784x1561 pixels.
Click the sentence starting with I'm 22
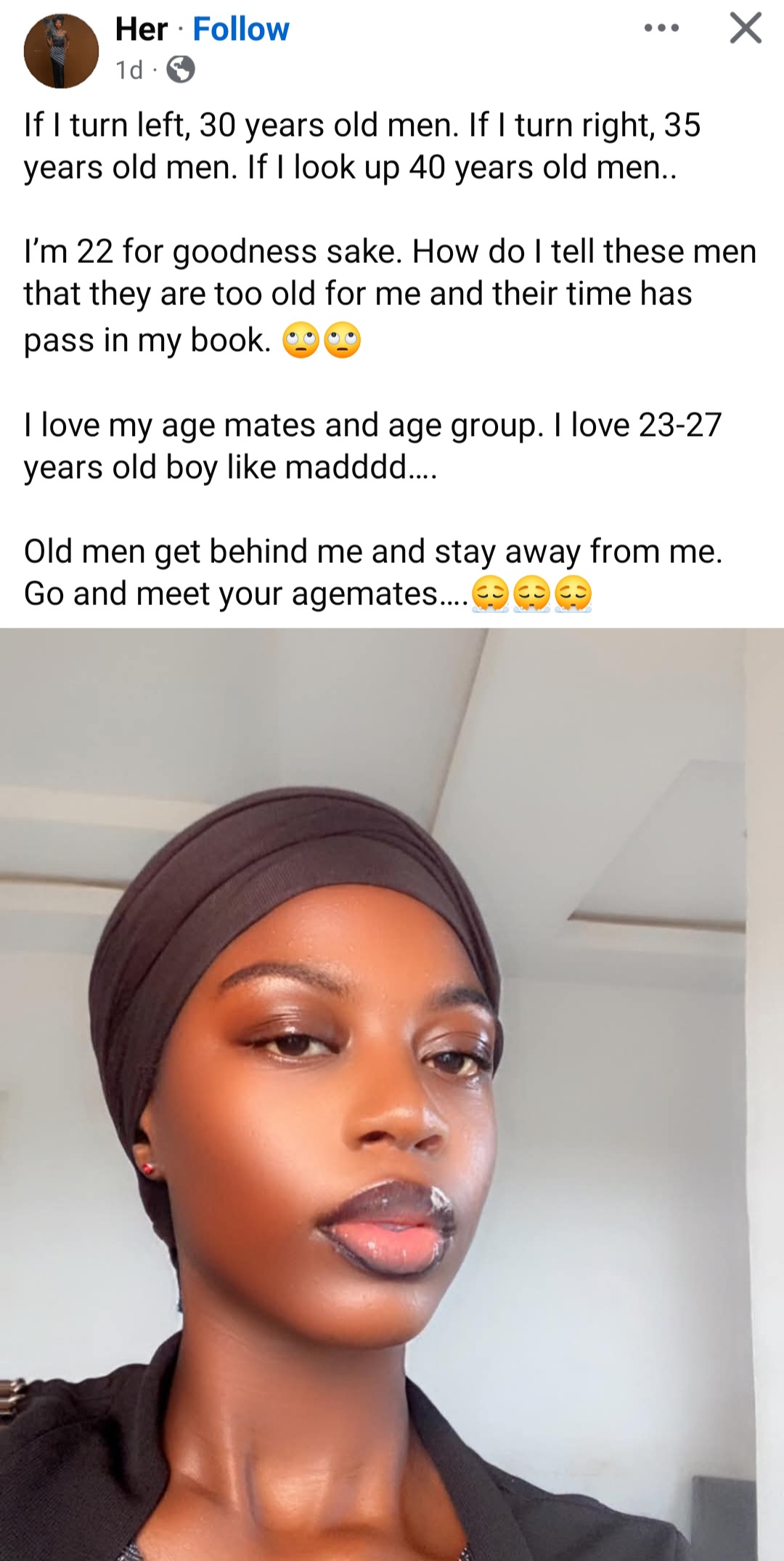tap(363, 293)
